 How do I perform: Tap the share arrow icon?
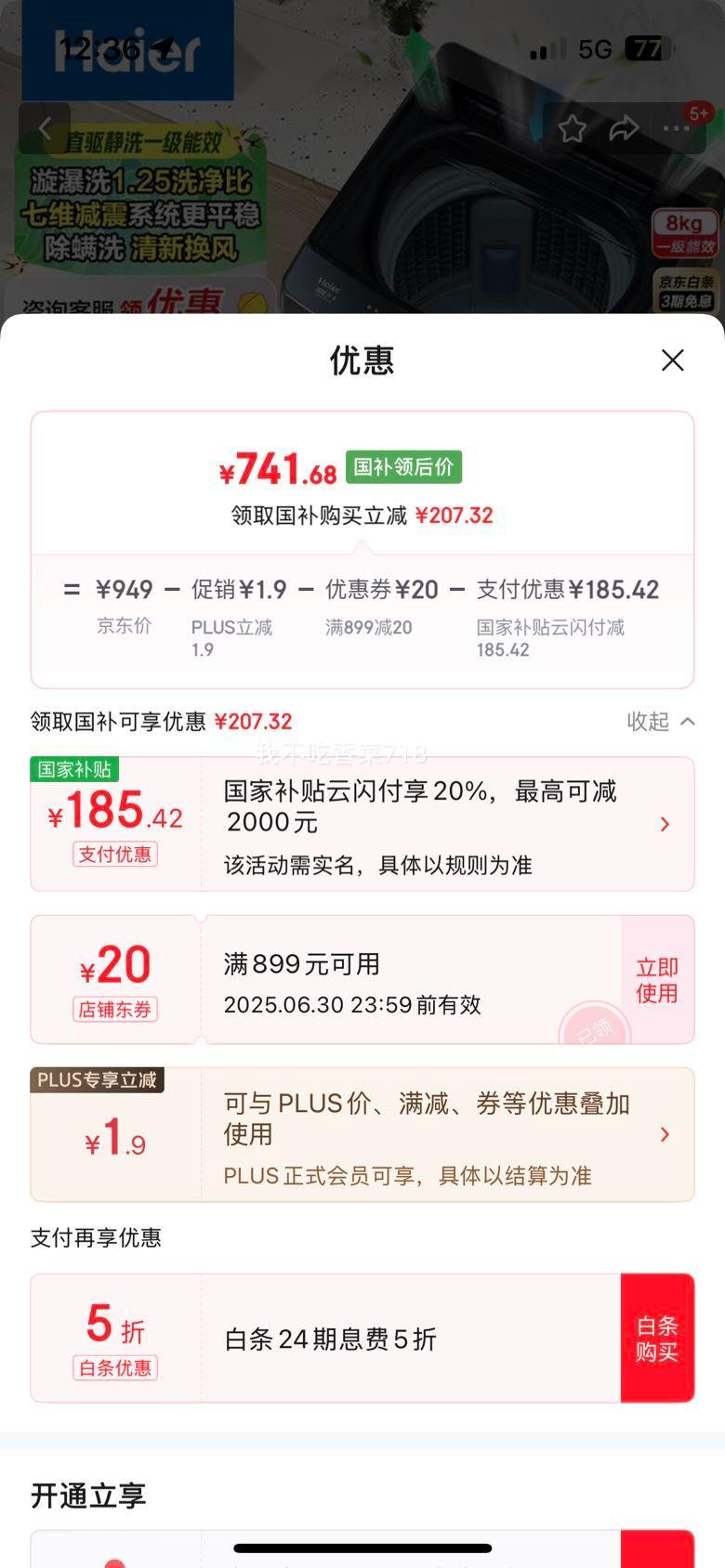click(623, 130)
